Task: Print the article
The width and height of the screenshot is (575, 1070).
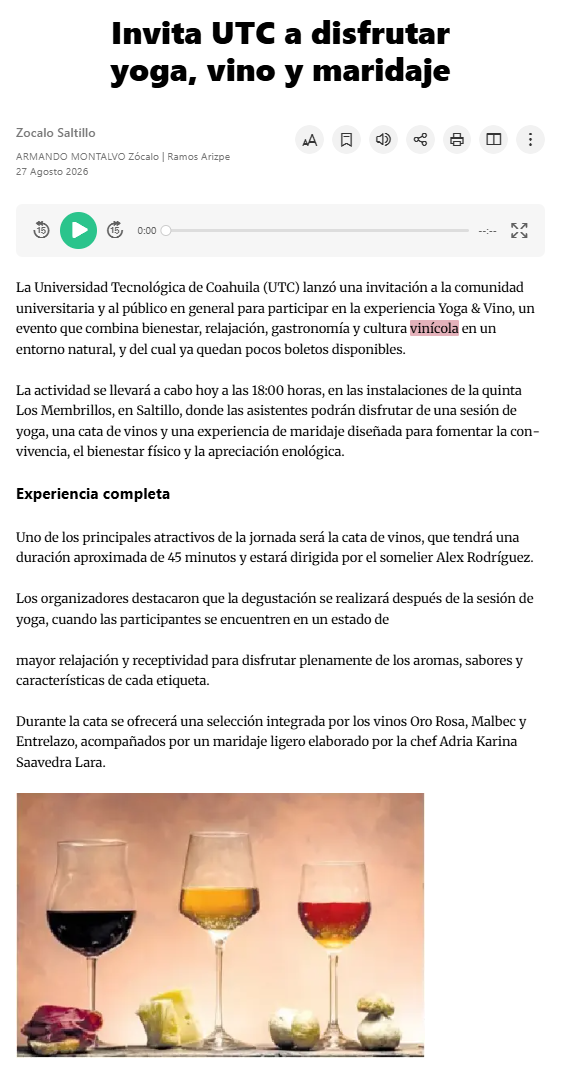Action: 457,140
